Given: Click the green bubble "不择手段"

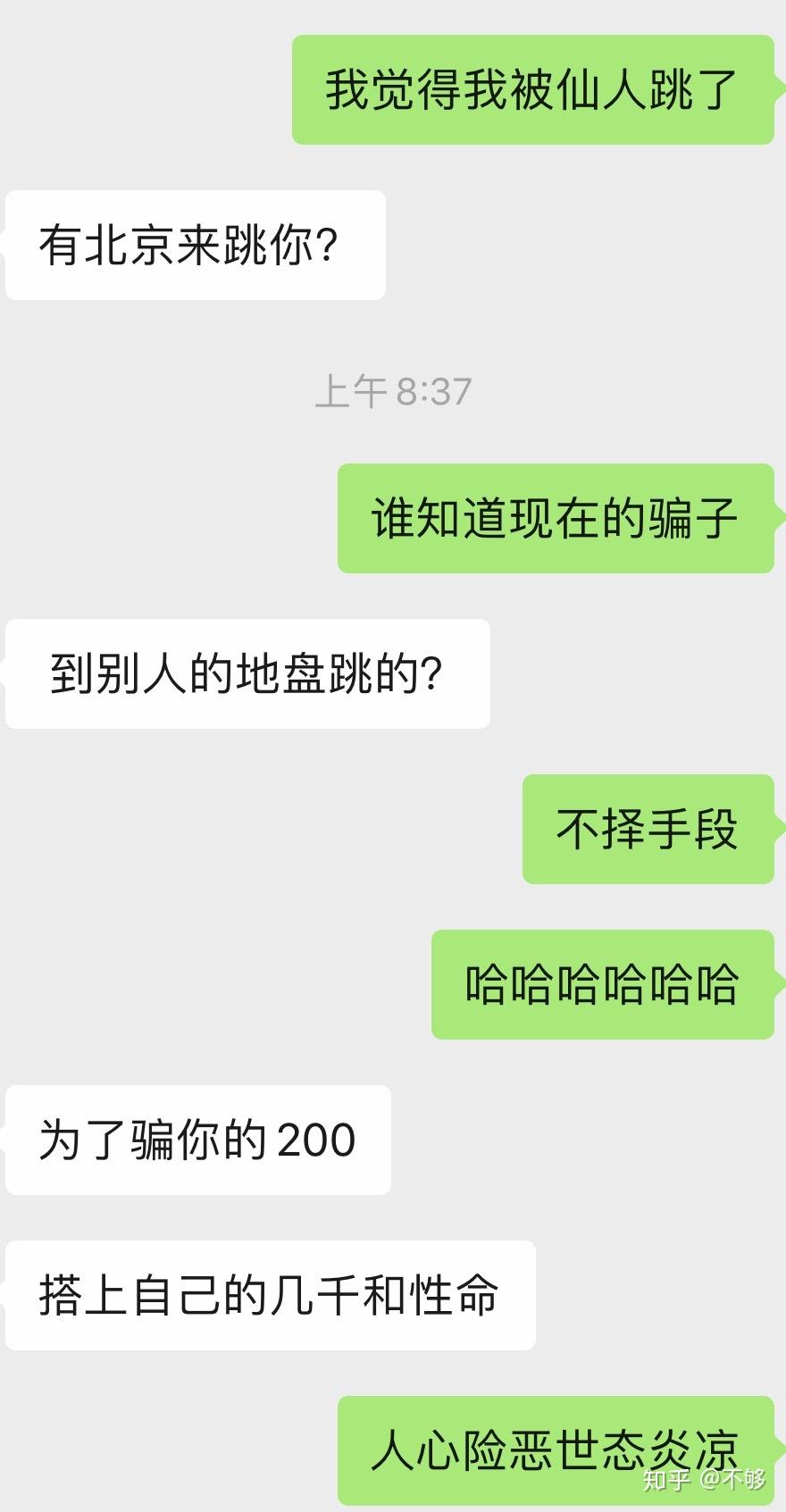Looking at the screenshot, I should click(647, 830).
